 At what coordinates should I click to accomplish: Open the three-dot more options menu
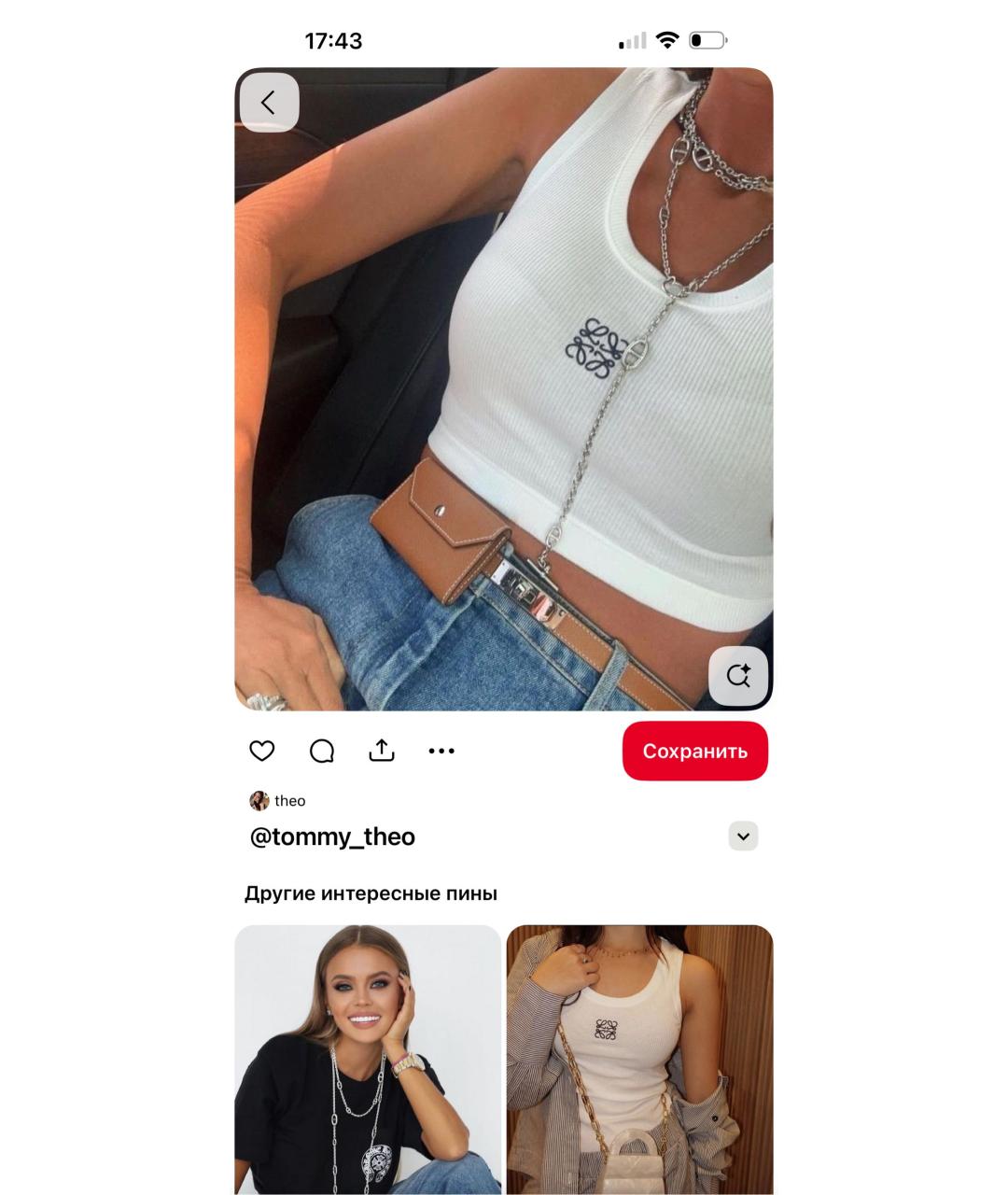pyautogui.click(x=441, y=751)
